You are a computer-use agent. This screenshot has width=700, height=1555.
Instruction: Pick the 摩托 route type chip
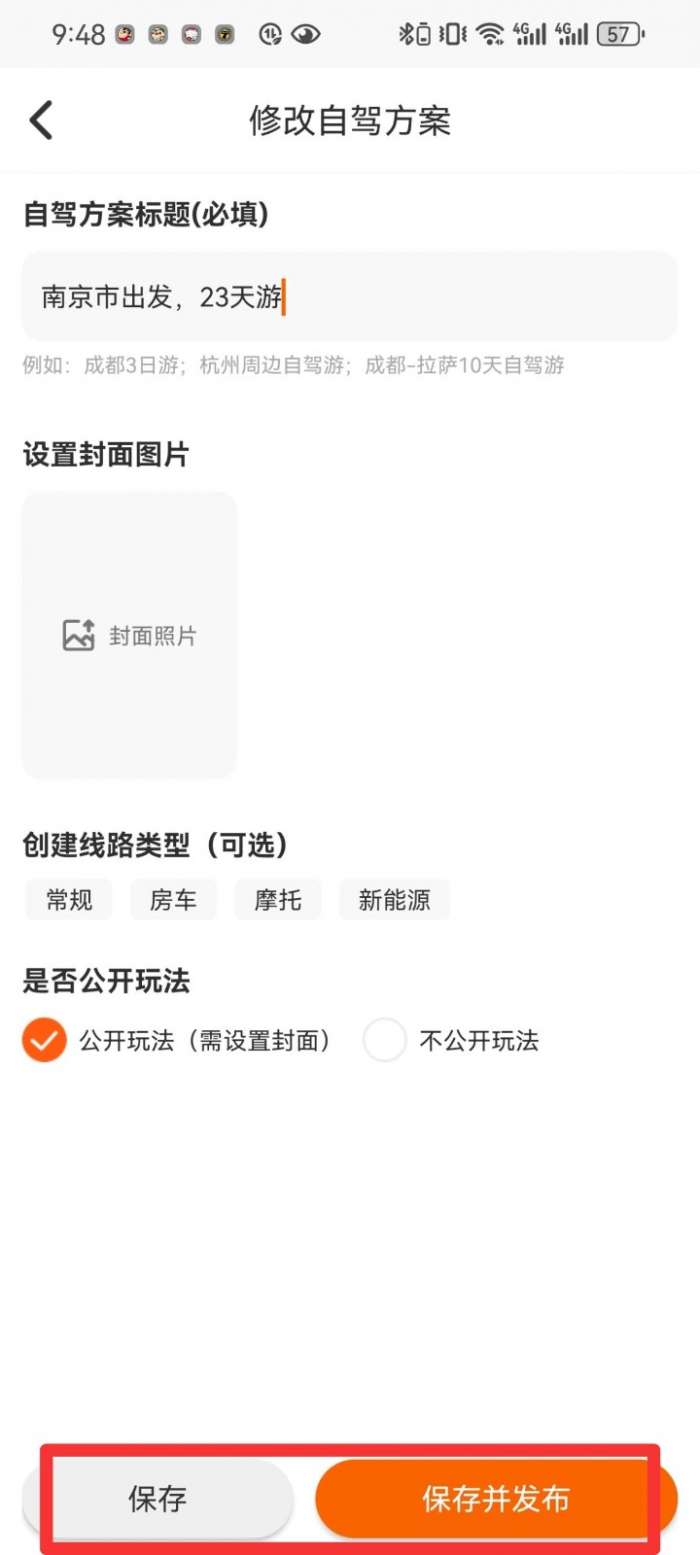[x=277, y=900]
